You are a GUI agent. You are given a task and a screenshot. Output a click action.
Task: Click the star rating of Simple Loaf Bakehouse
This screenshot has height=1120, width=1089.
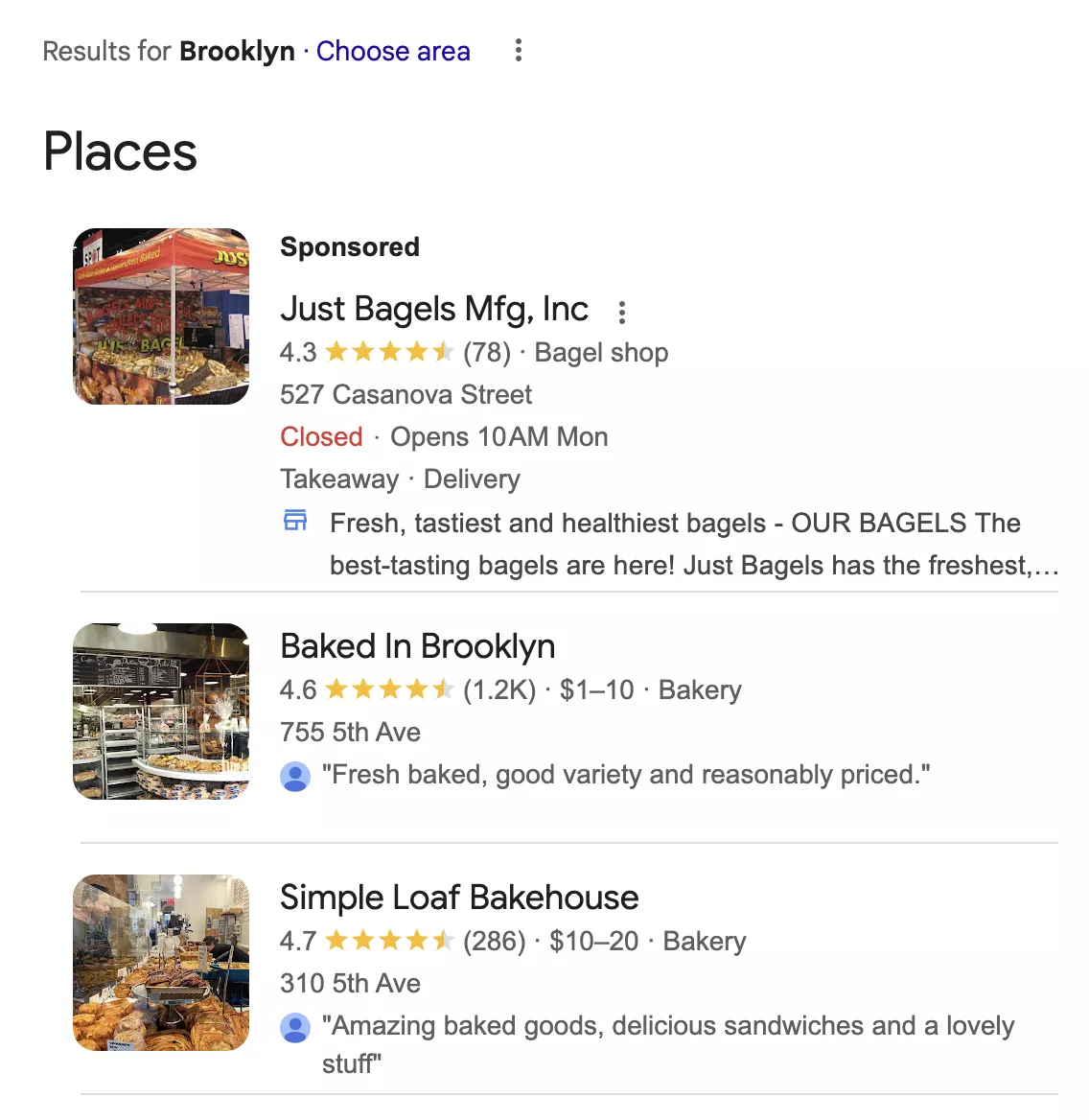(x=388, y=941)
